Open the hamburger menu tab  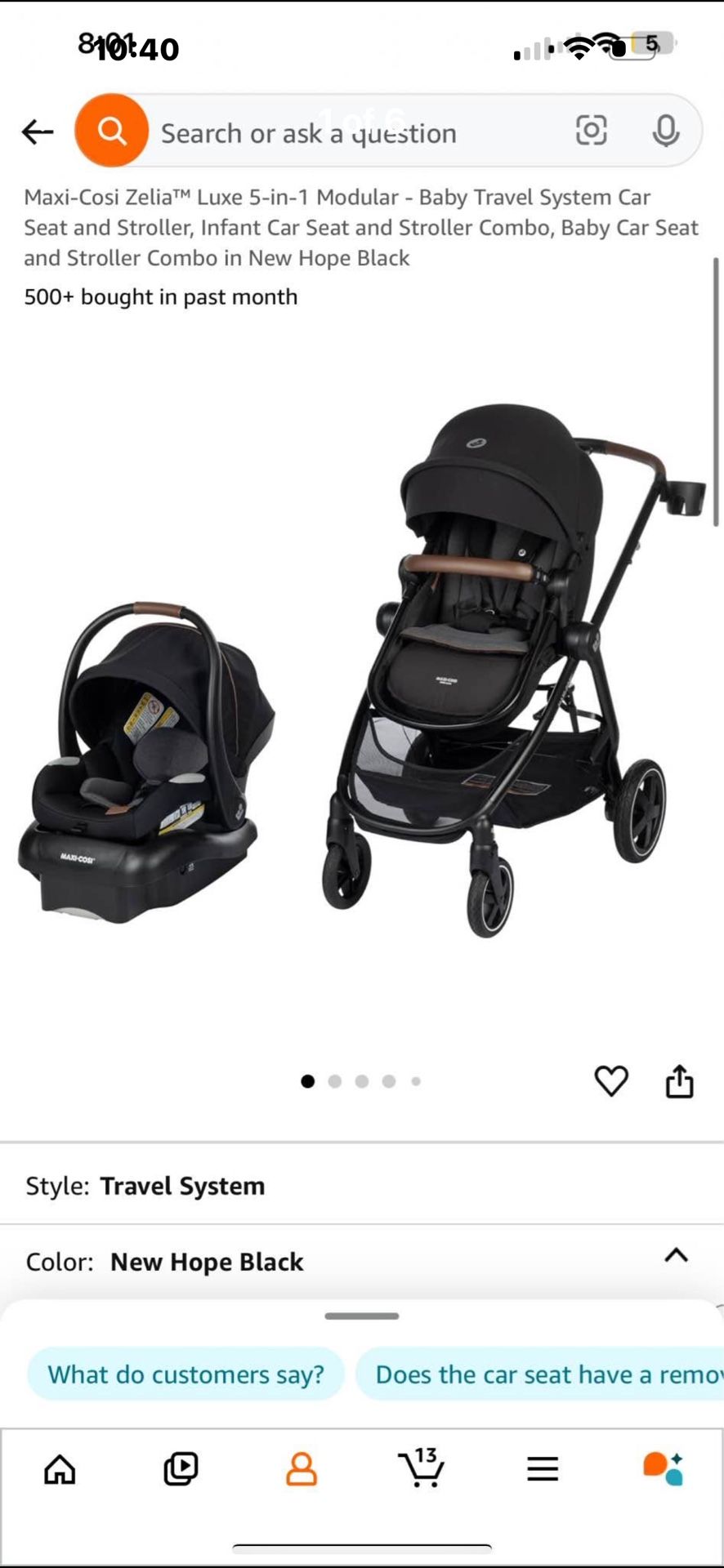(x=543, y=1469)
